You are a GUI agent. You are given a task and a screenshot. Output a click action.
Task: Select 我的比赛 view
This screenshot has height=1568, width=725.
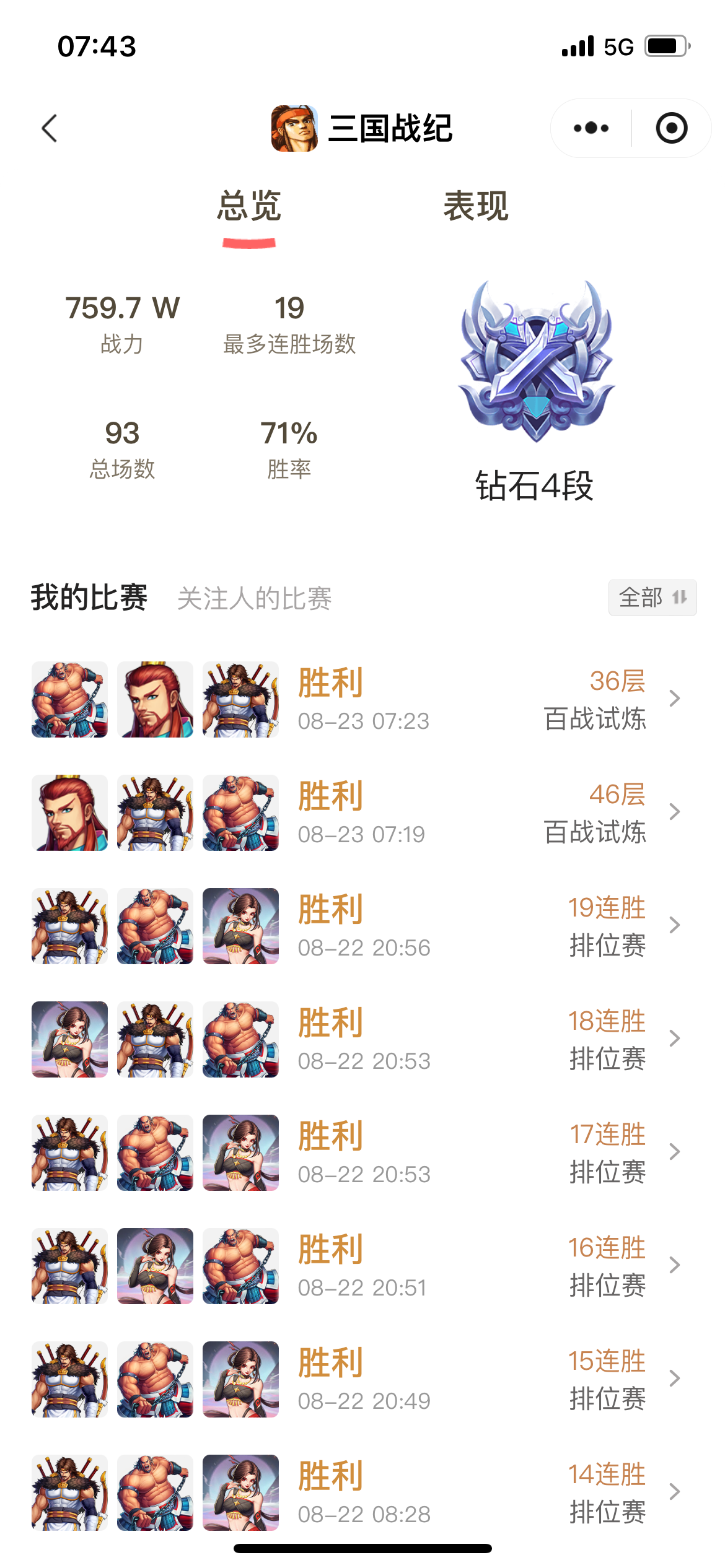(x=89, y=598)
